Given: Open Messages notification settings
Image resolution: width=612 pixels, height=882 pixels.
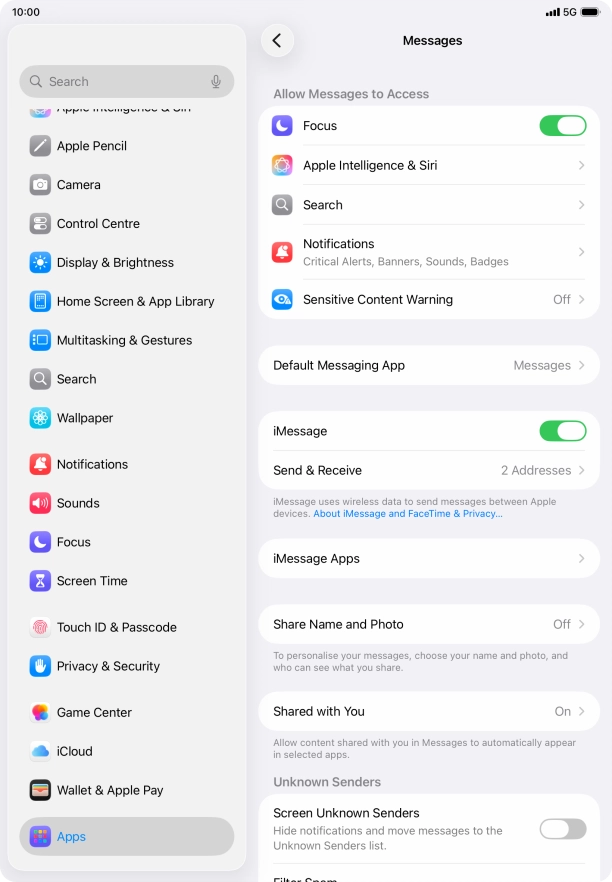Looking at the screenshot, I should (x=429, y=252).
